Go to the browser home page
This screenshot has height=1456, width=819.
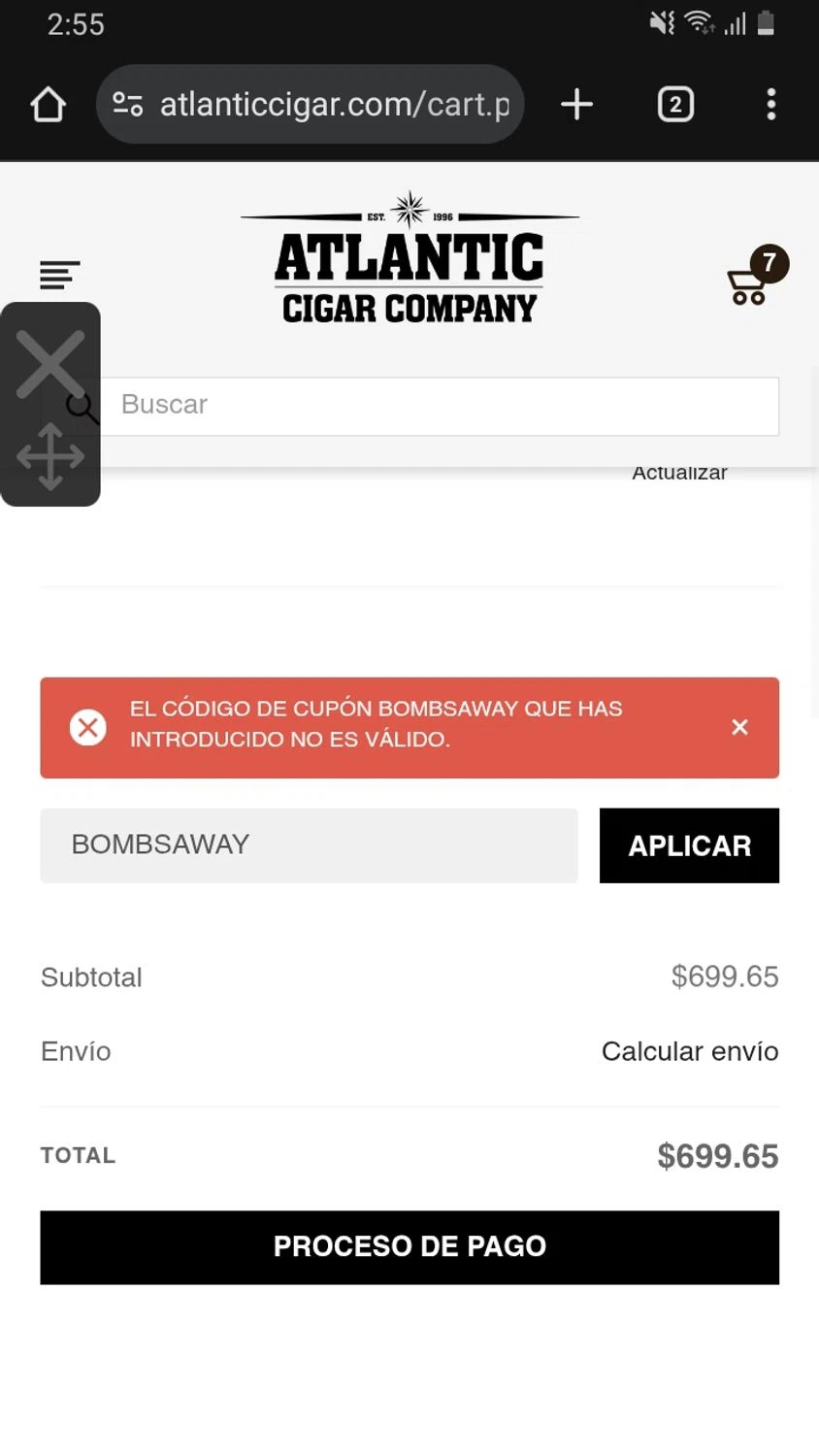[x=48, y=105]
